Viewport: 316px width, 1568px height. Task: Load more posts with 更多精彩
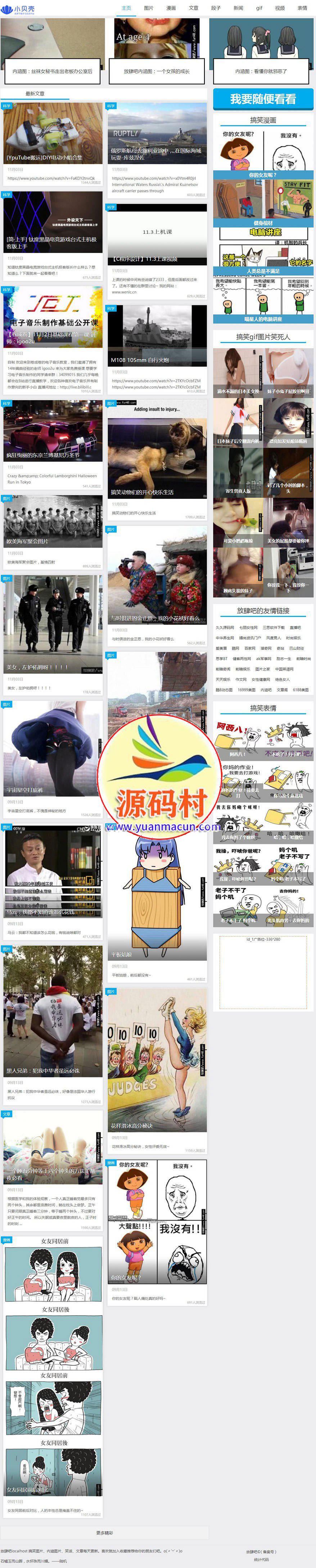point(104,1532)
